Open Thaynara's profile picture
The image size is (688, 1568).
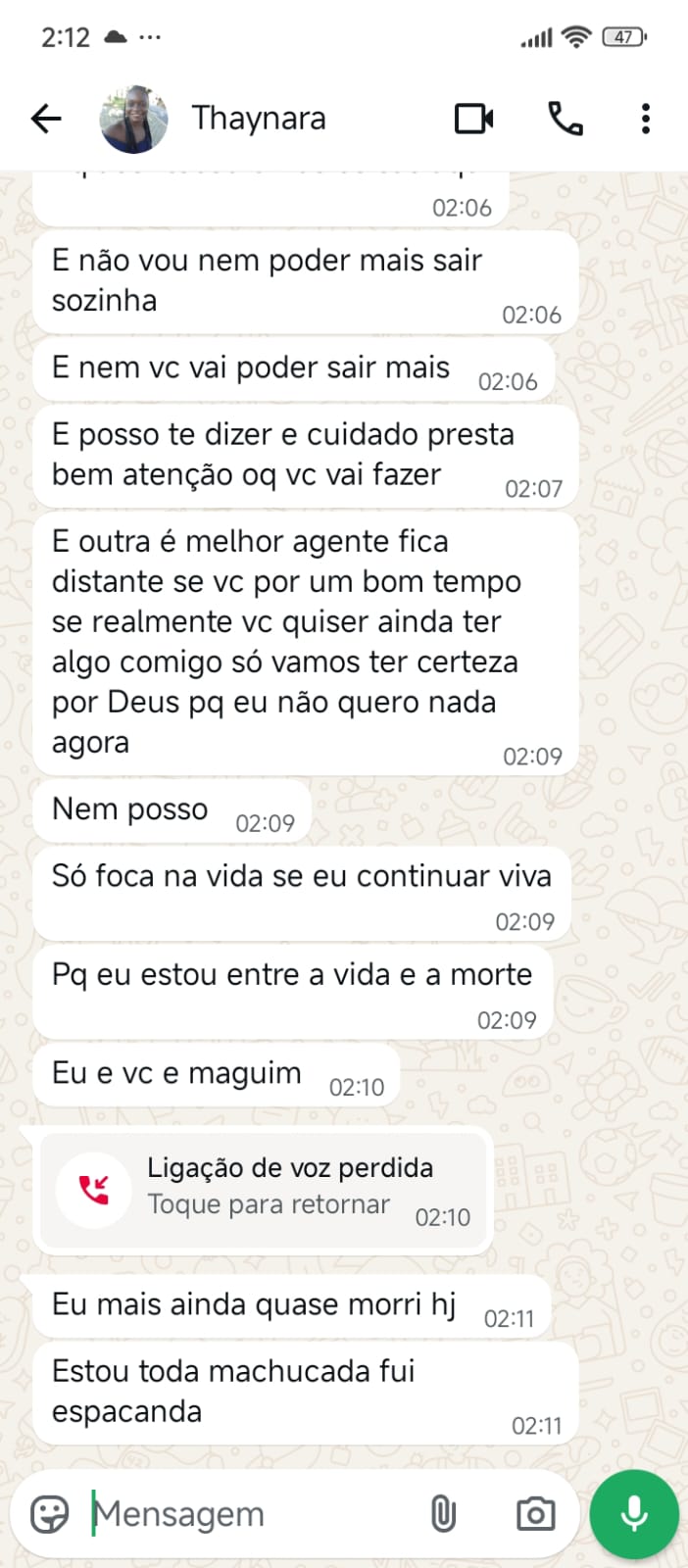[133, 120]
